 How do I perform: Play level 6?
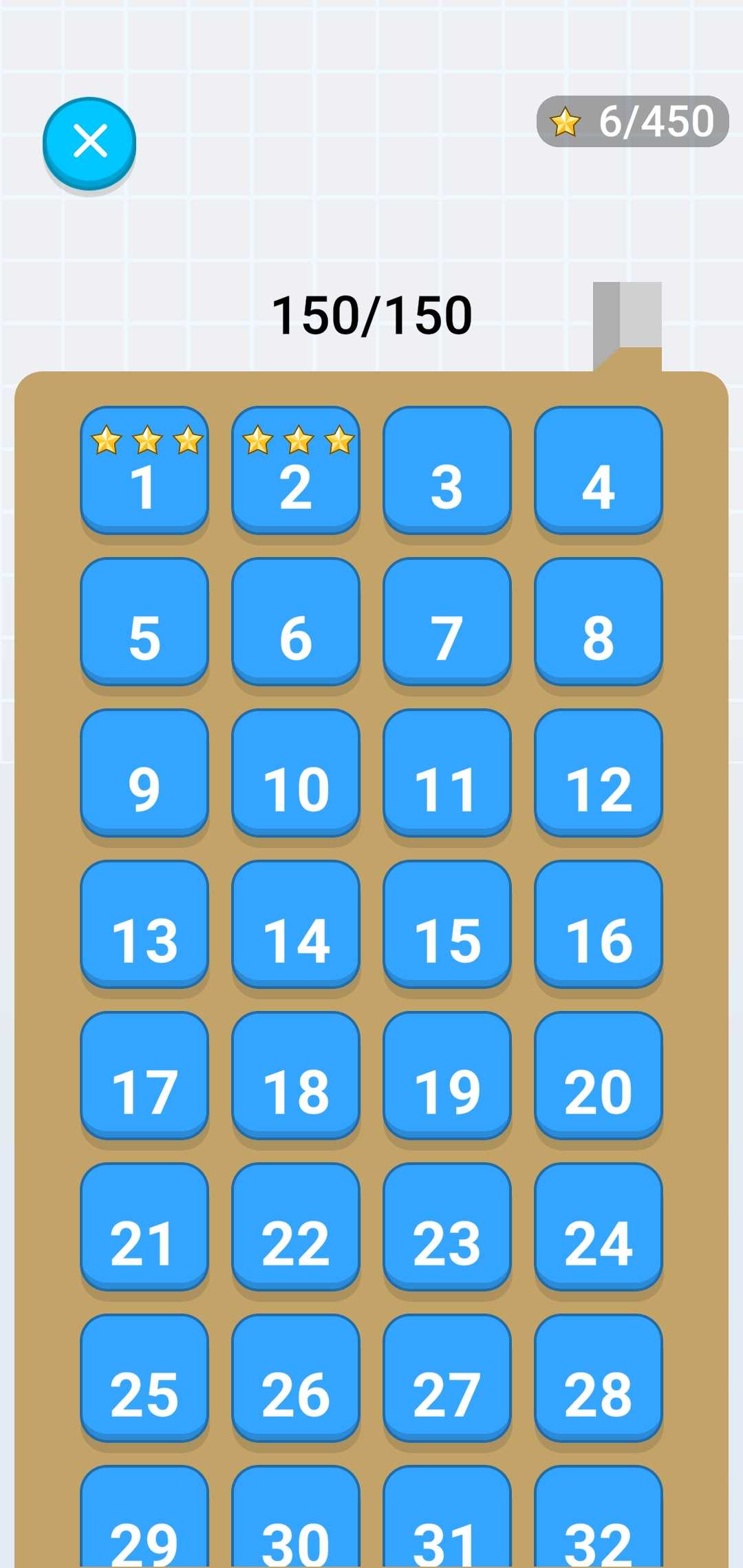coord(296,622)
